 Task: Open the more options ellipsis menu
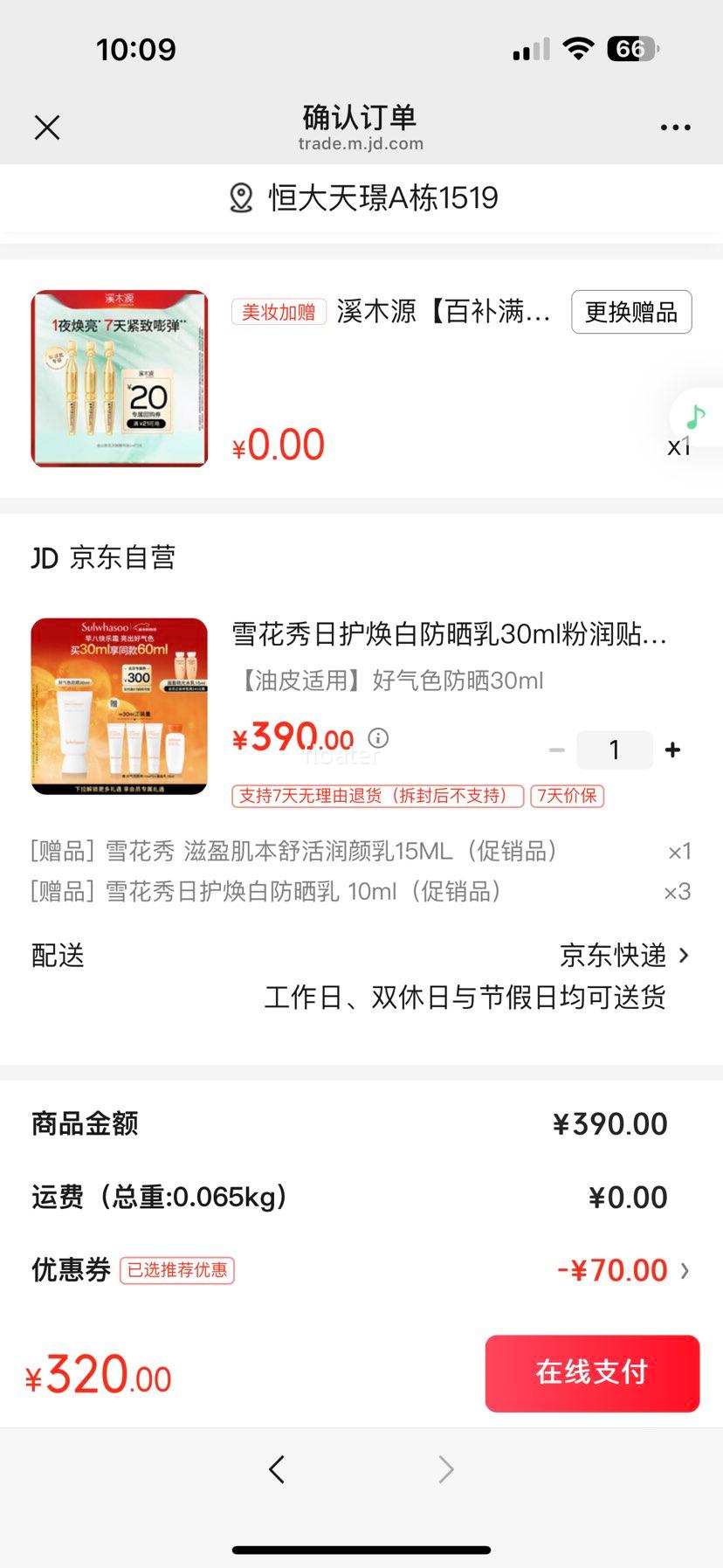coord(676,127)
